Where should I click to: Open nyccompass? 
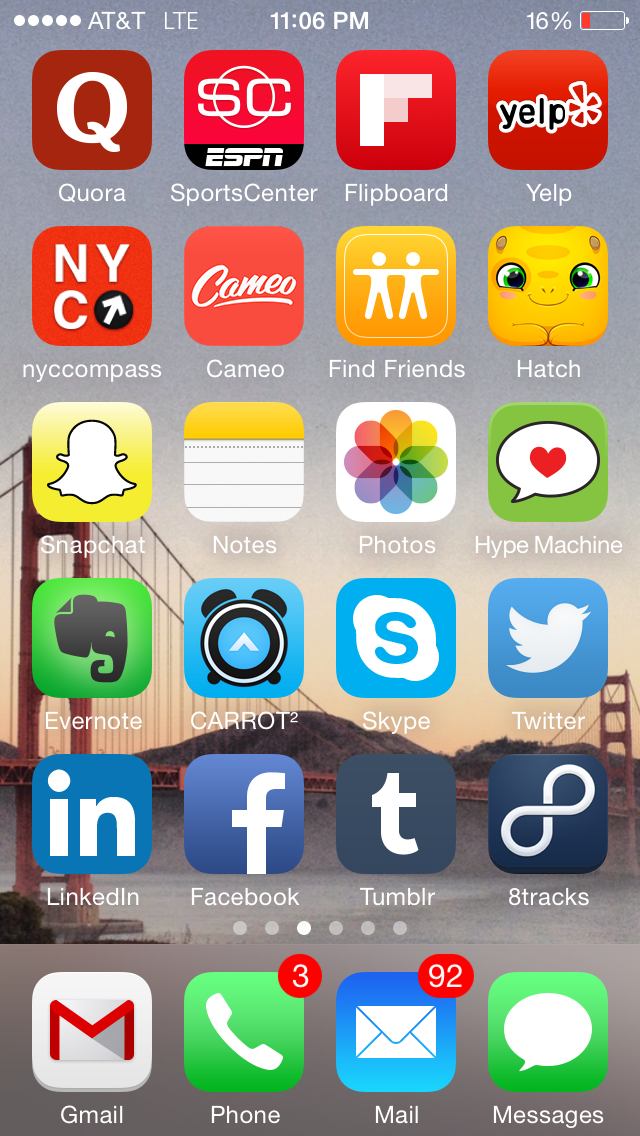coord(92,285)
